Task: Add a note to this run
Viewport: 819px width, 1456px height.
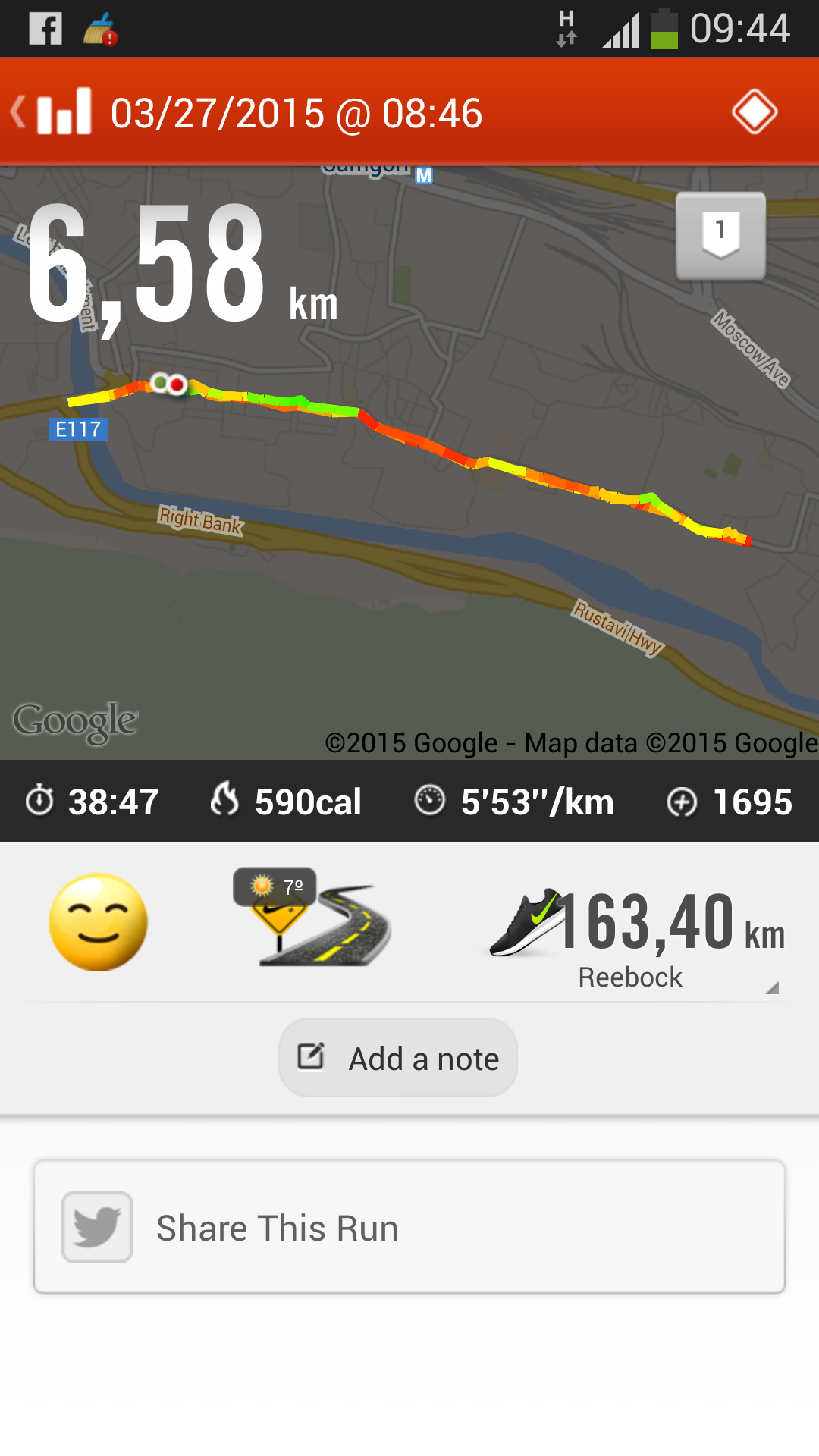Action: [x=398, y=1058]
